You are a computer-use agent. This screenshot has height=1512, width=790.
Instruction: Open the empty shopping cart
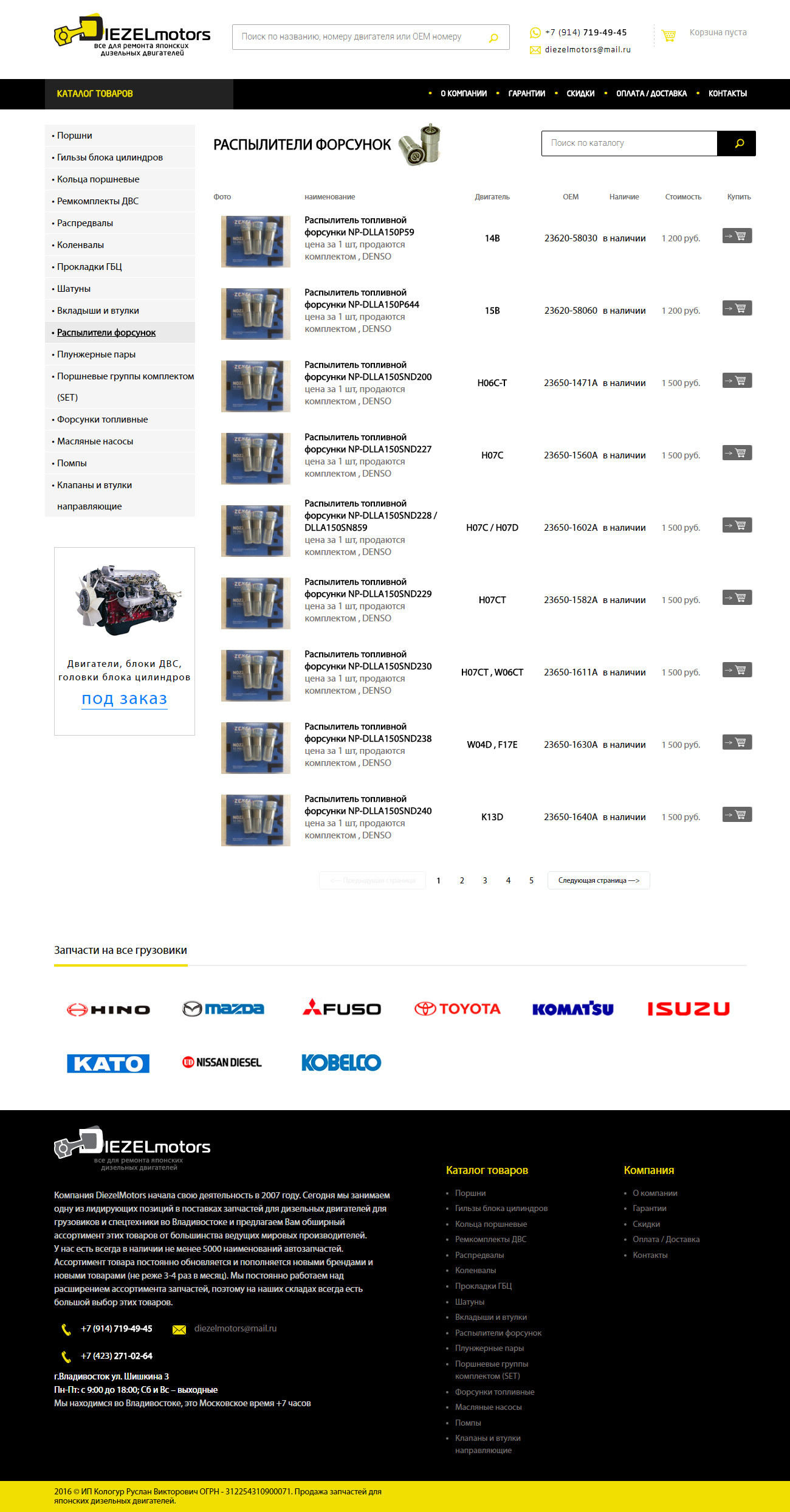point(704,34)
